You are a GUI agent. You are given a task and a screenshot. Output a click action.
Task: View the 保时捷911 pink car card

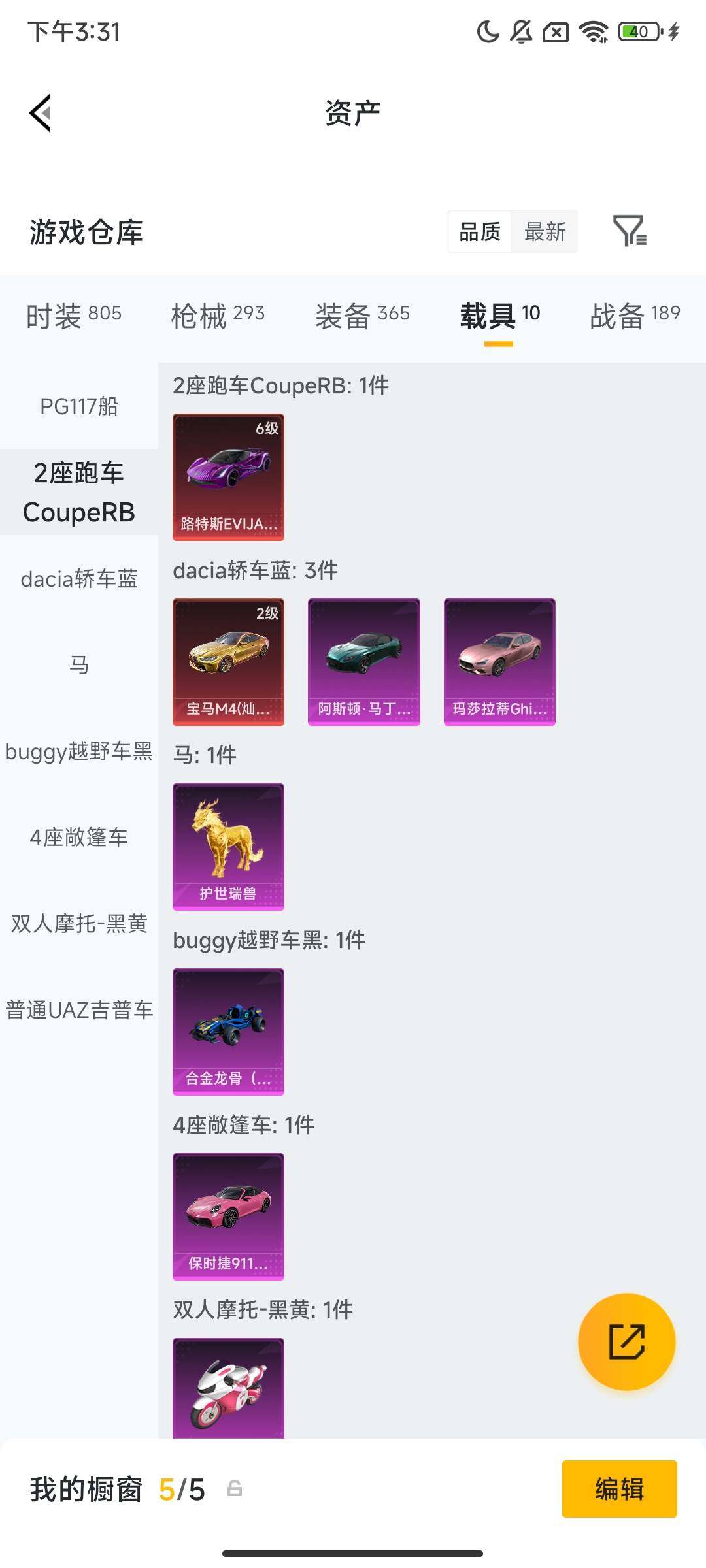click(x=228, y=1217)
